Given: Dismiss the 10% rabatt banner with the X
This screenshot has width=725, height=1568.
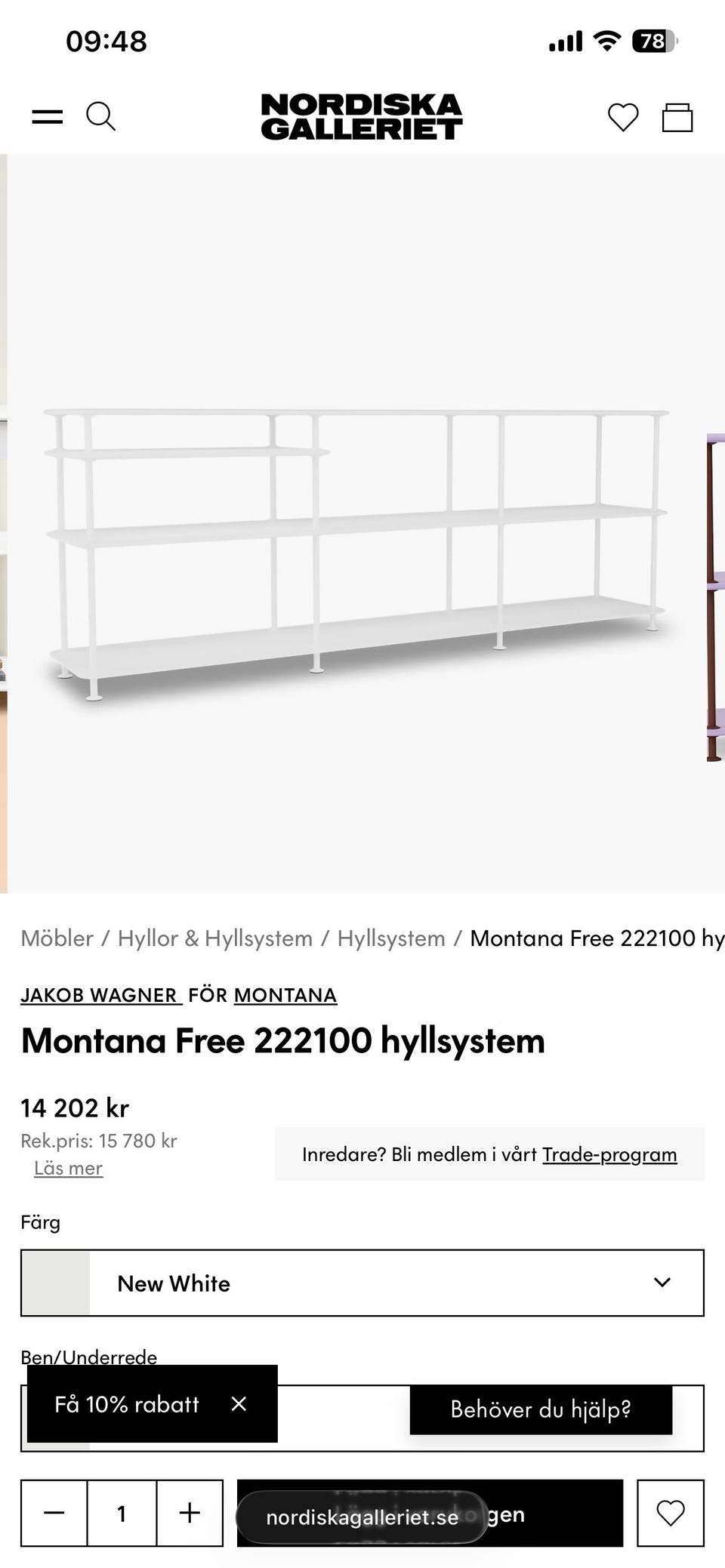Looking at the screenshot, I should (x=239, y=1404).
